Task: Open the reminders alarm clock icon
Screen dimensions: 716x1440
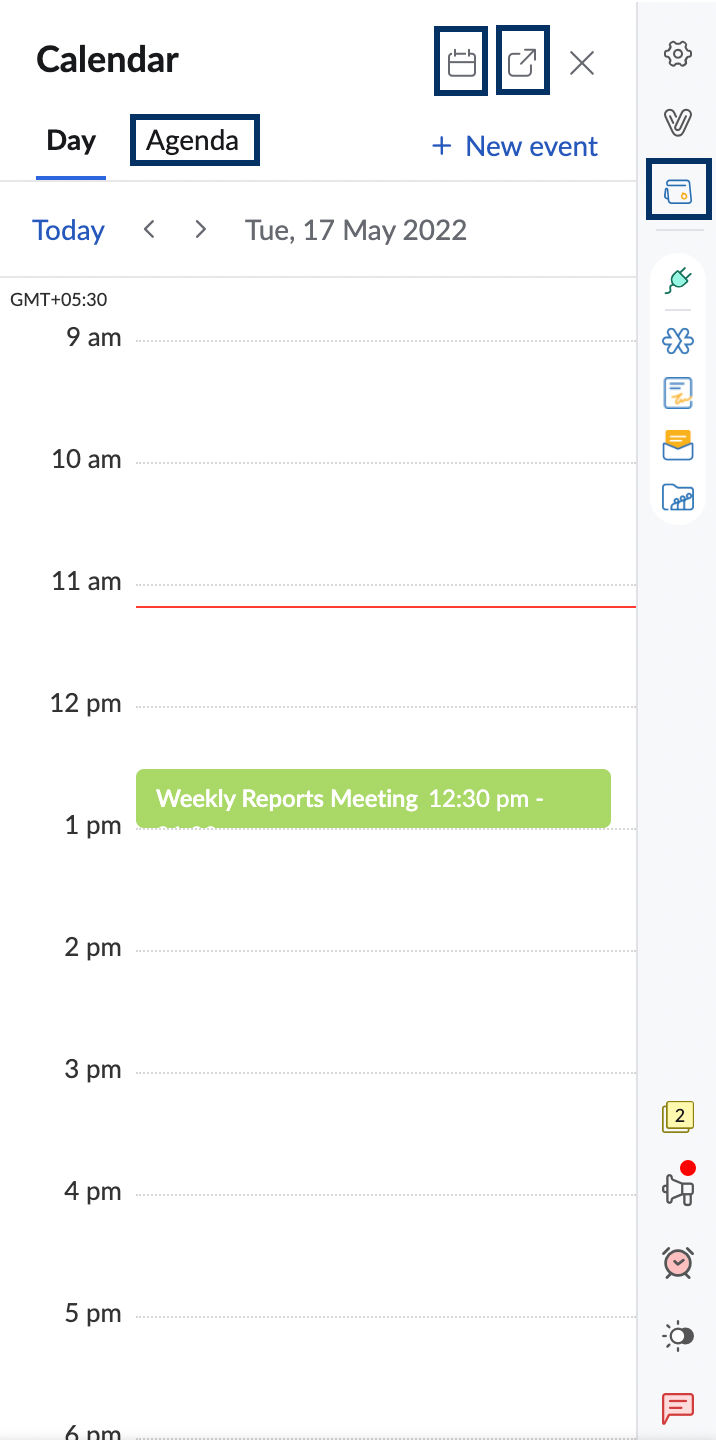Action: point(679,1262)
